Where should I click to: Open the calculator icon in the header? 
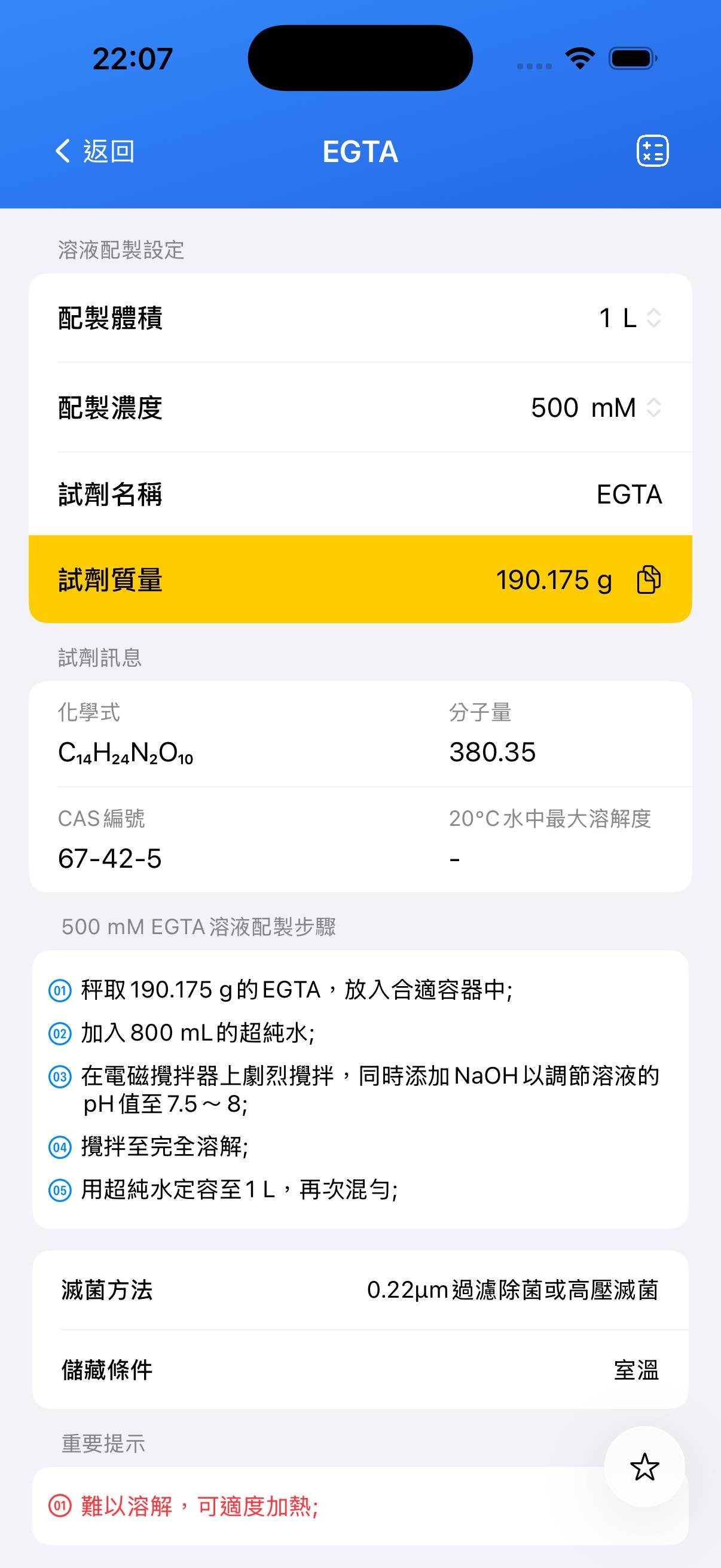(x=653, y=151)
